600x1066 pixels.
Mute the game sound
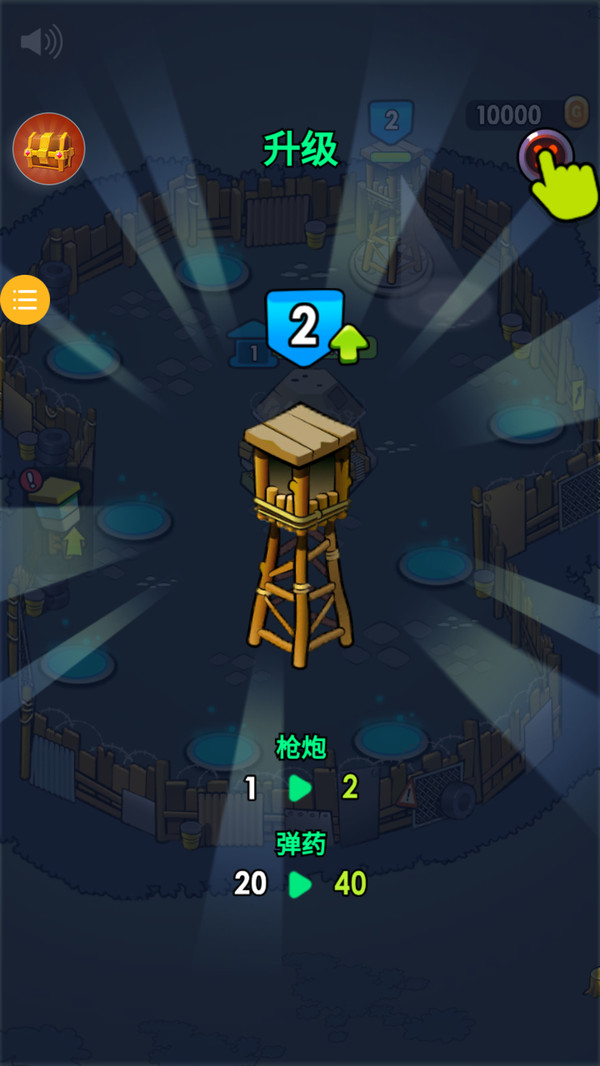point(40,42)
